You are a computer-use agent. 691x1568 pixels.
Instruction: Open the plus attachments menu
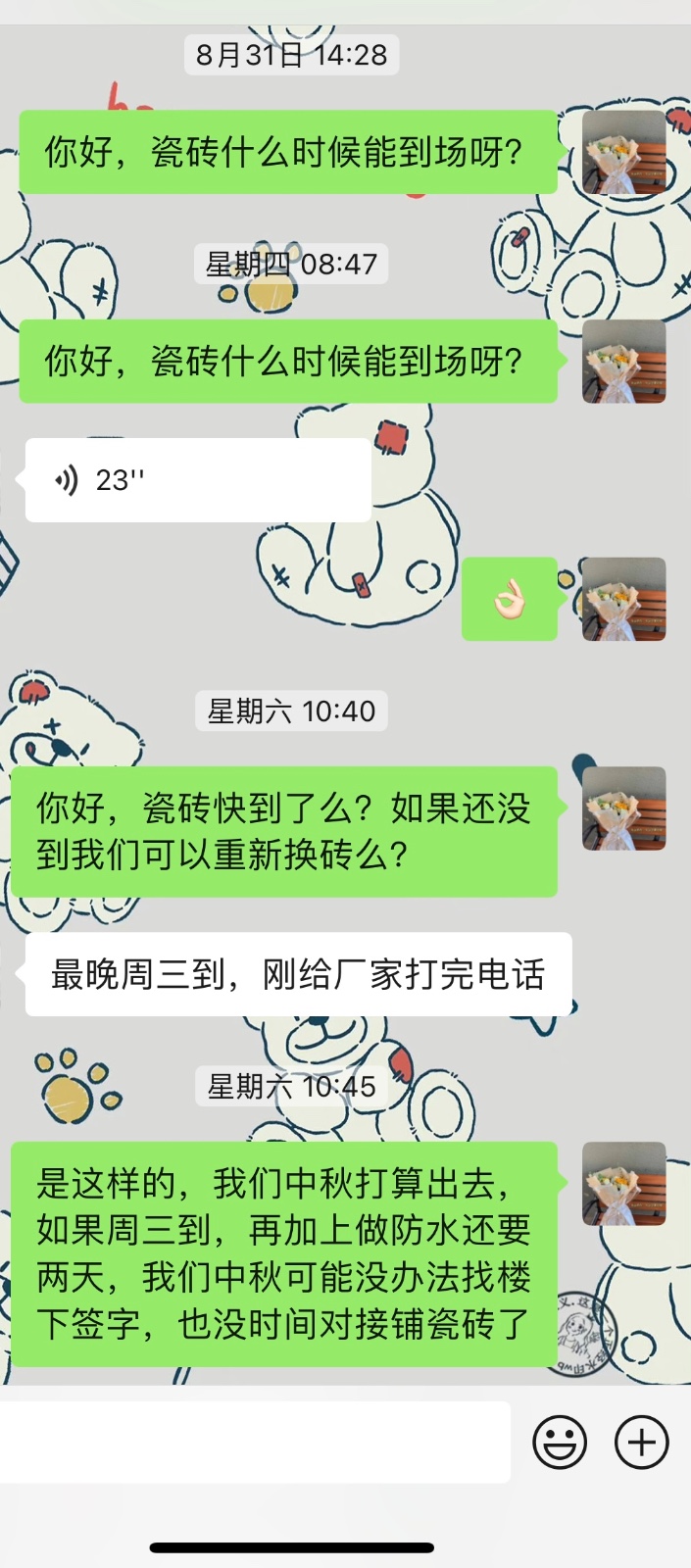(641, 1442)
